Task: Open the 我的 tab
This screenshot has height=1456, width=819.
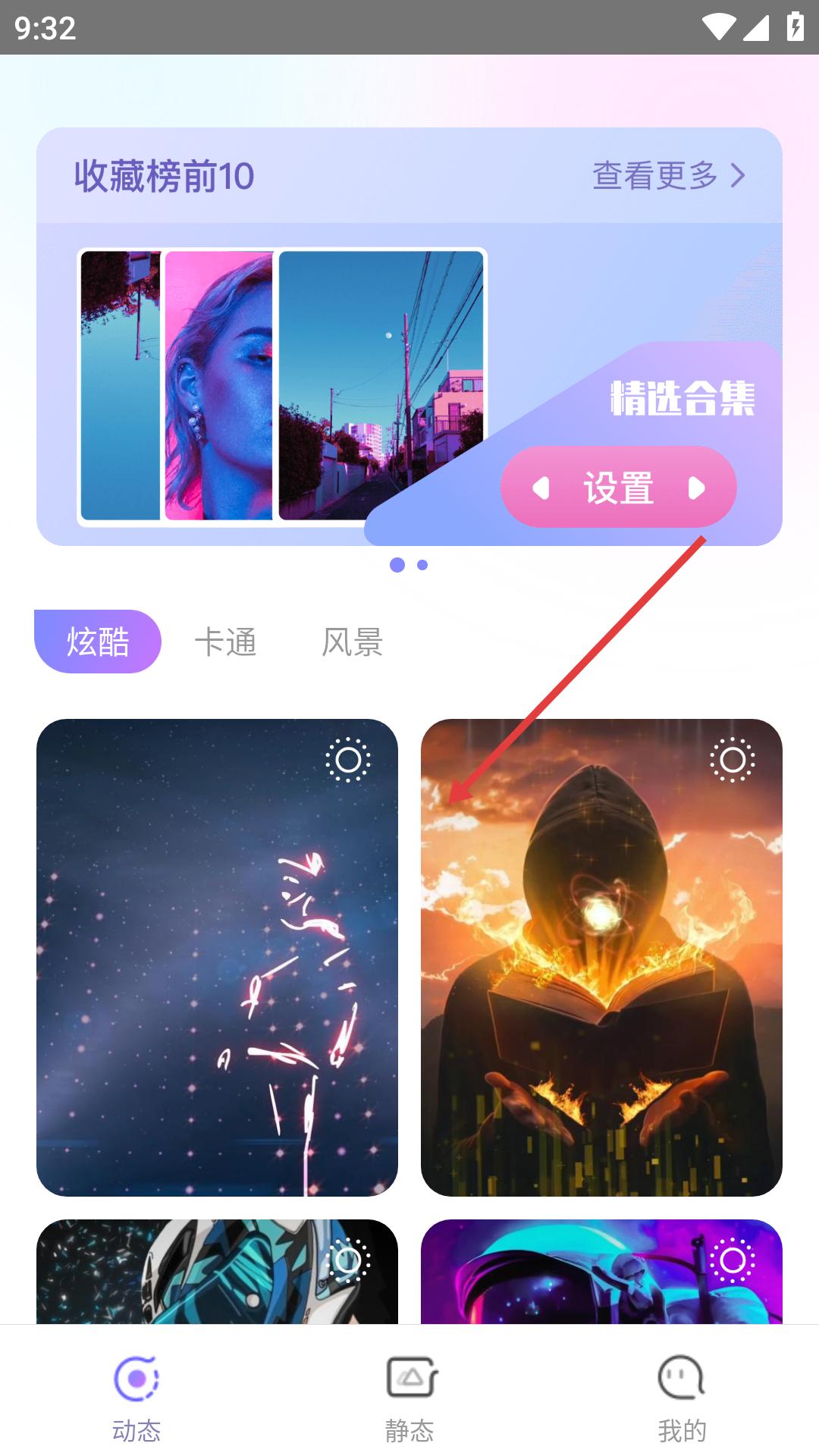Action: [x=682, y=1398]
